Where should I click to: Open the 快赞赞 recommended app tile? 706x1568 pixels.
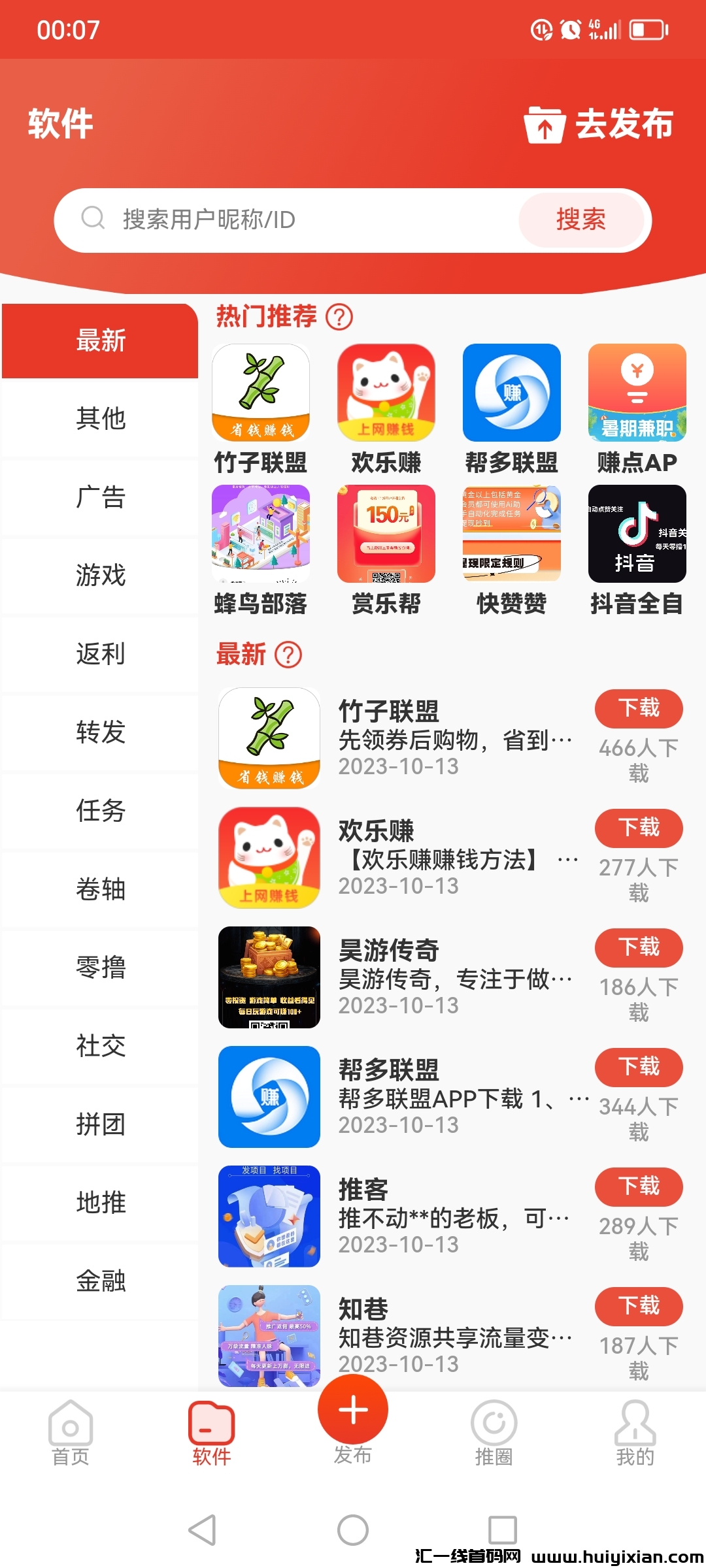coord(512,549)
